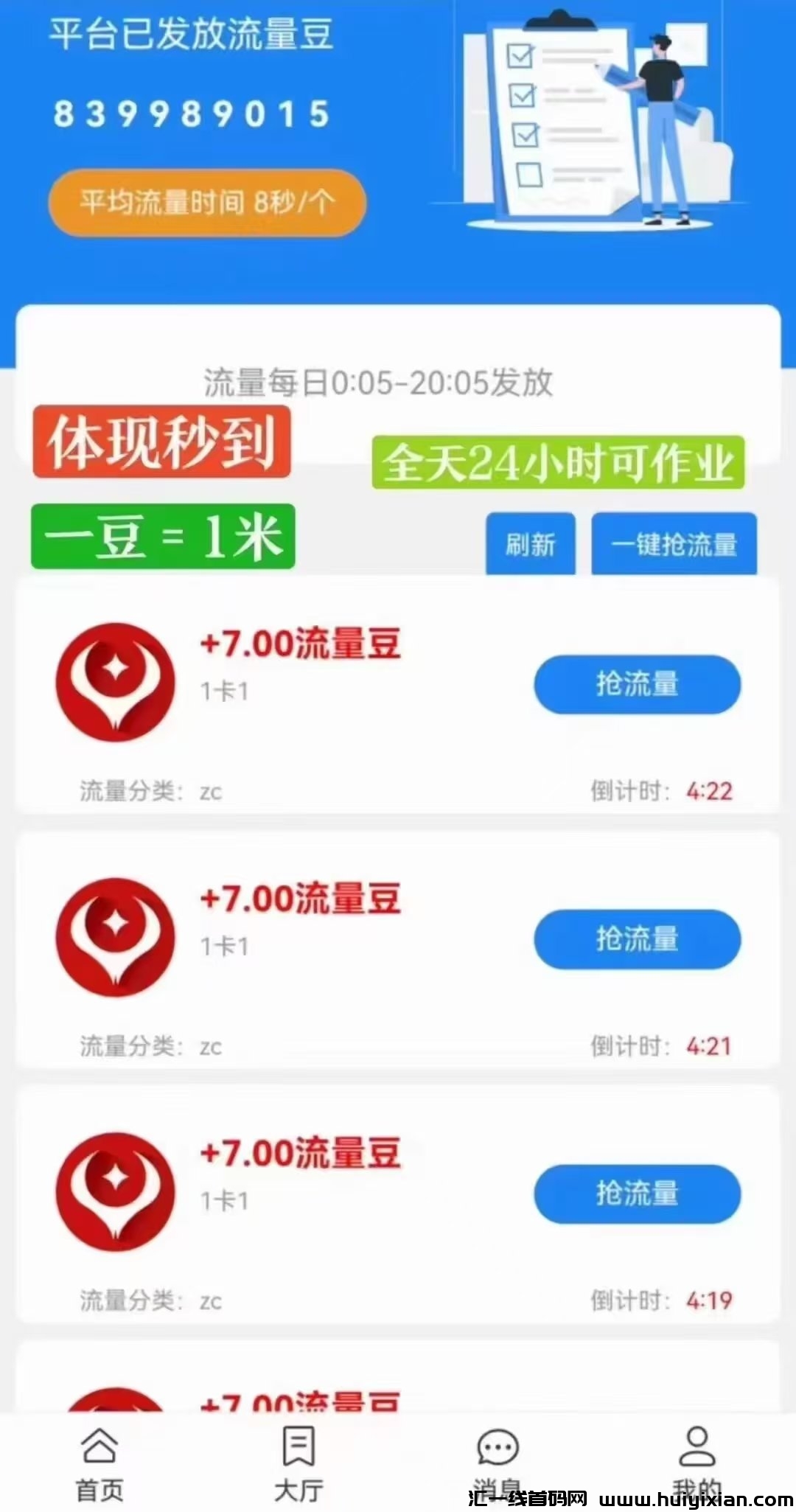The image size is (796, 1512).
Task: Click the red logo icon on second task card
Action: tap(114, 938)
